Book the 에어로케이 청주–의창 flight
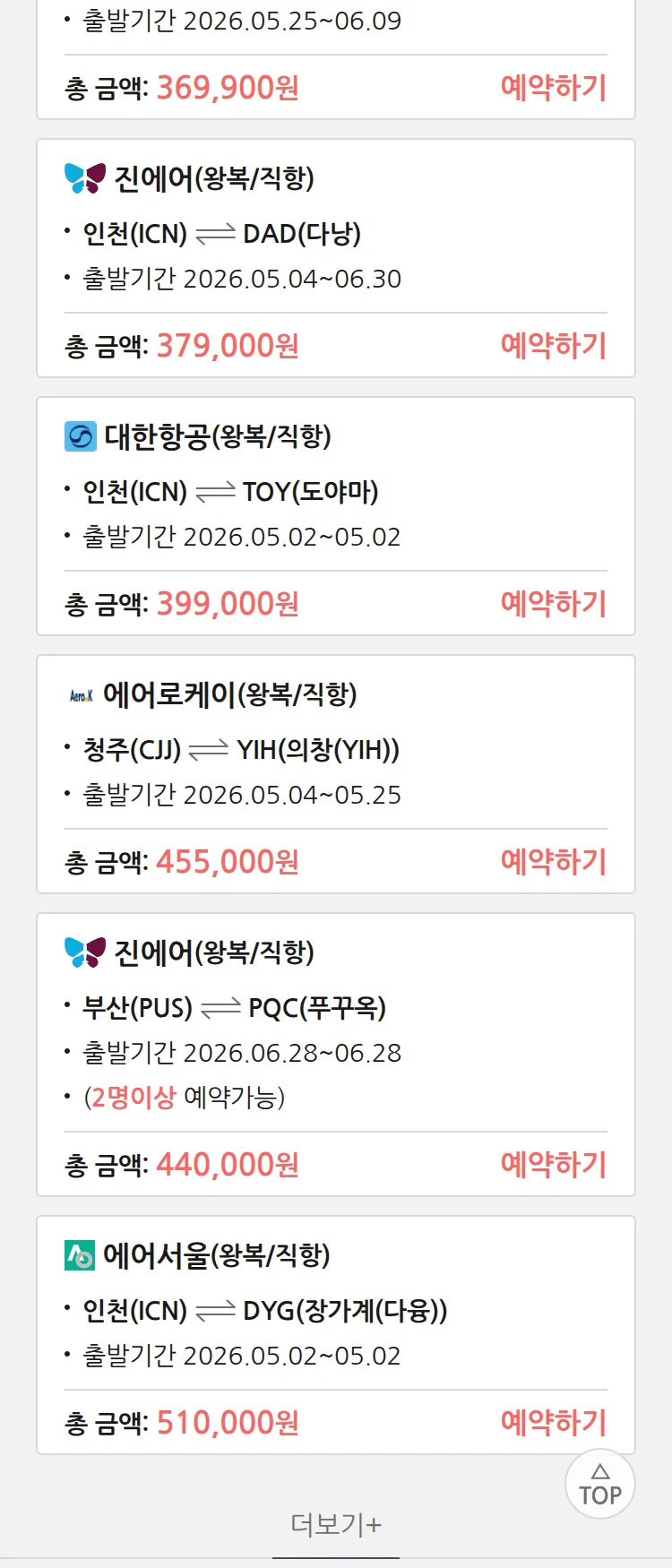The image size is (672, 1568). tap(553, 862)
